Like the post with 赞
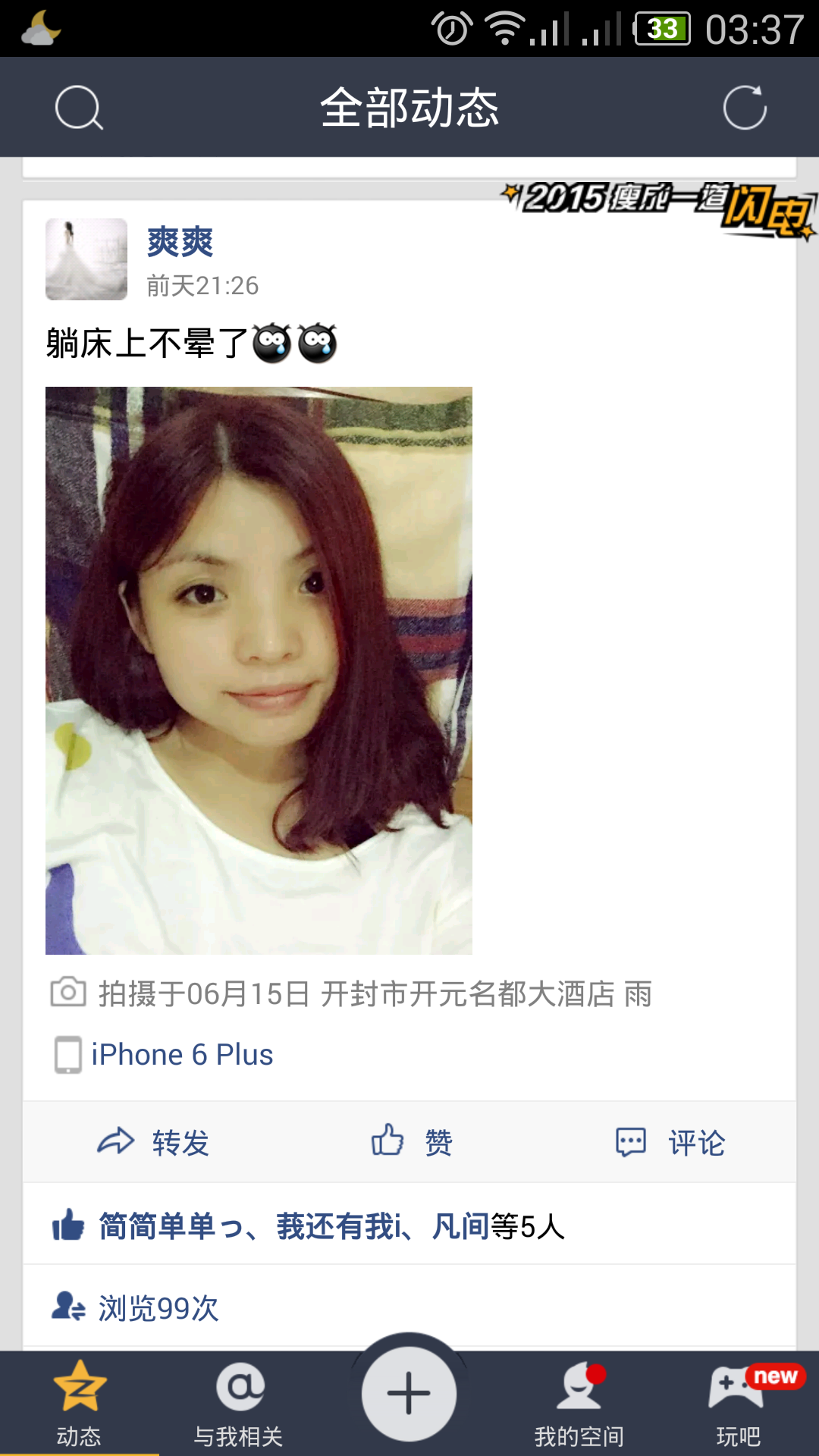The width and height of the screenshot is (819, 1456). 412,1142
